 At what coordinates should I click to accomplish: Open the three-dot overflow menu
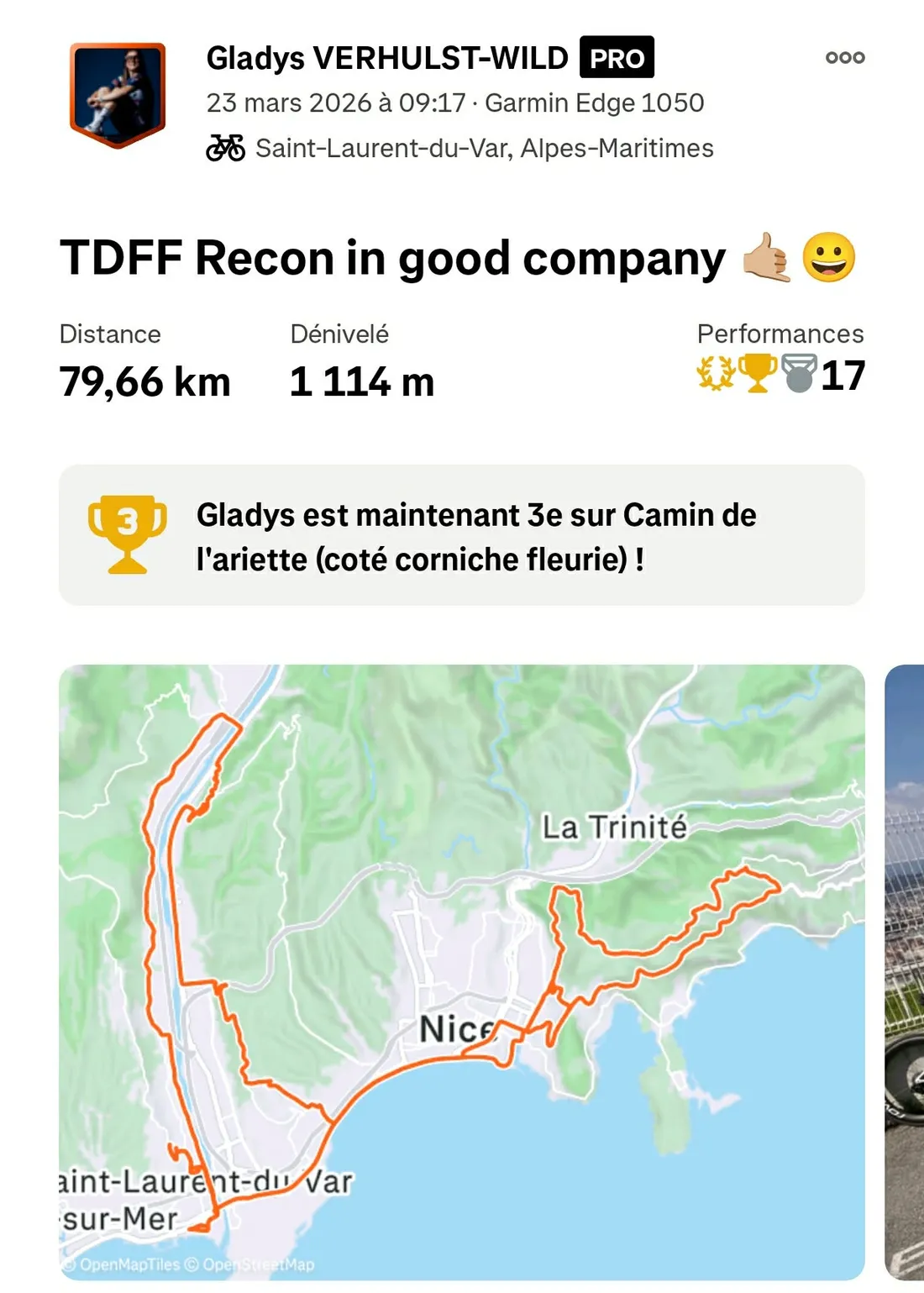tap(844, 58)
